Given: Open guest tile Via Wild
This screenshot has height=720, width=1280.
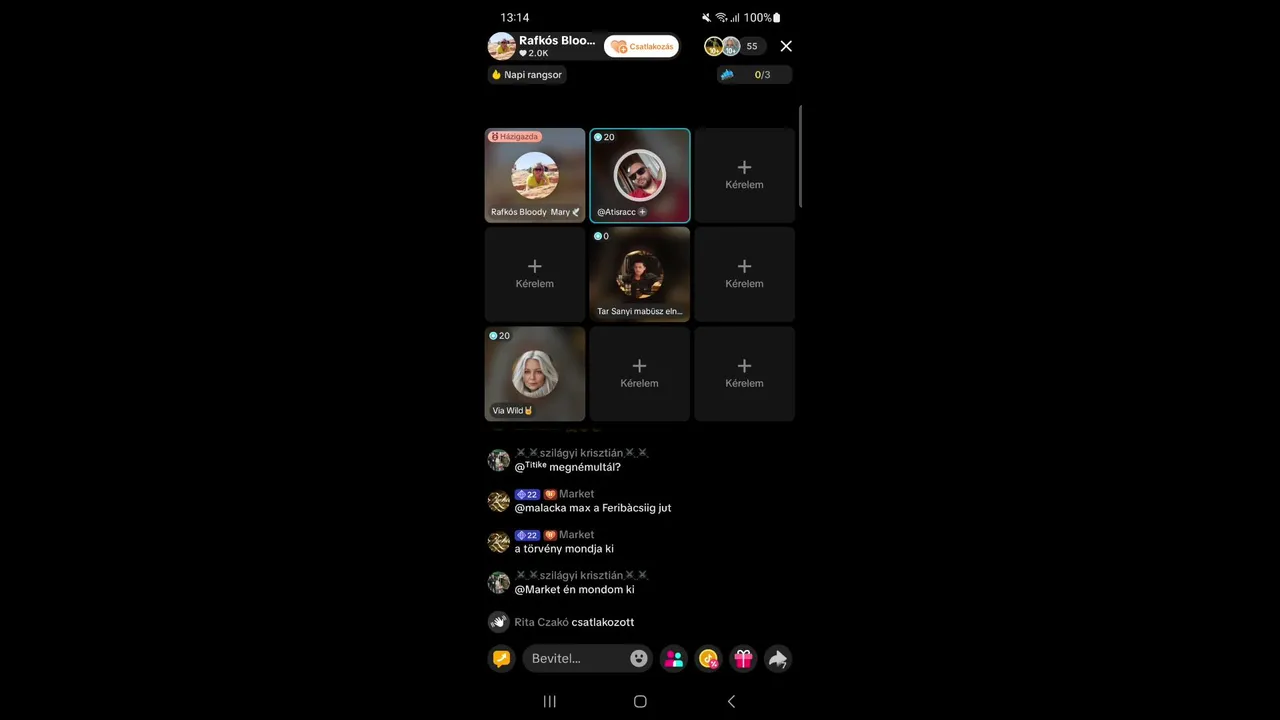Looking at the screenshot, I should click(535, 373).
